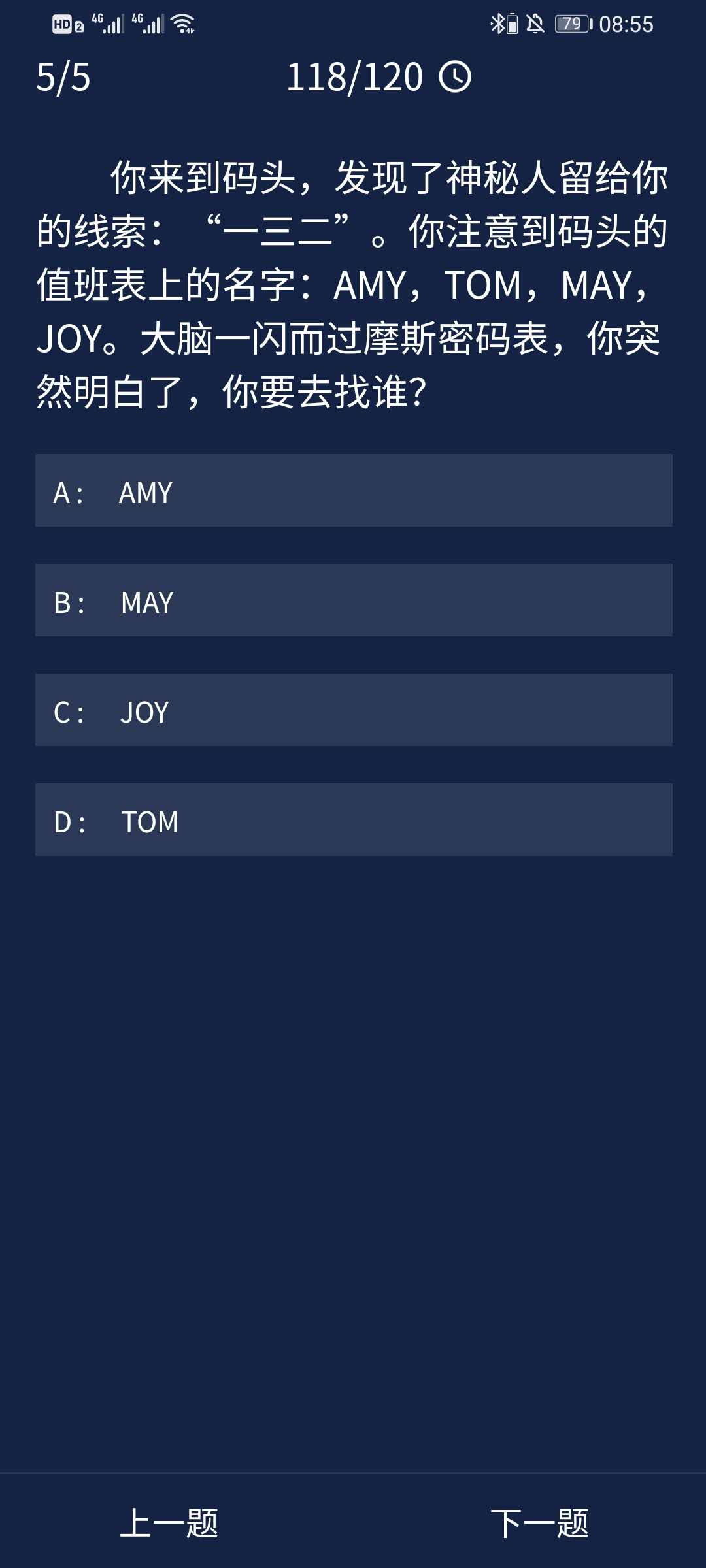The width and height of the screenshot is (706, 1568).
Task: Go to next question 下一题
Action: coord(539,1523)
